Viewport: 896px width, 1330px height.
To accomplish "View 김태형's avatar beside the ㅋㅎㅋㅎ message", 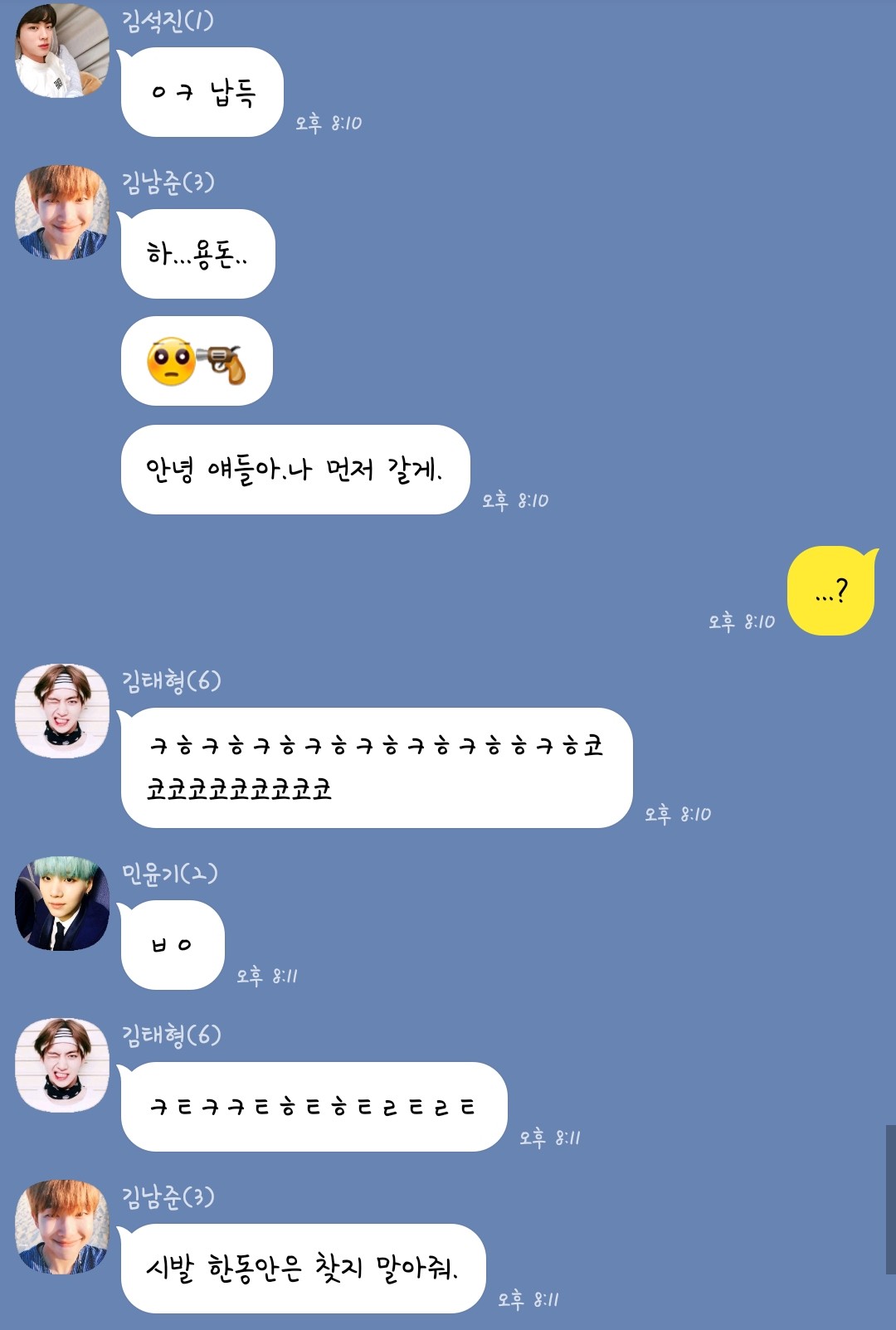I will click(62, 711).
